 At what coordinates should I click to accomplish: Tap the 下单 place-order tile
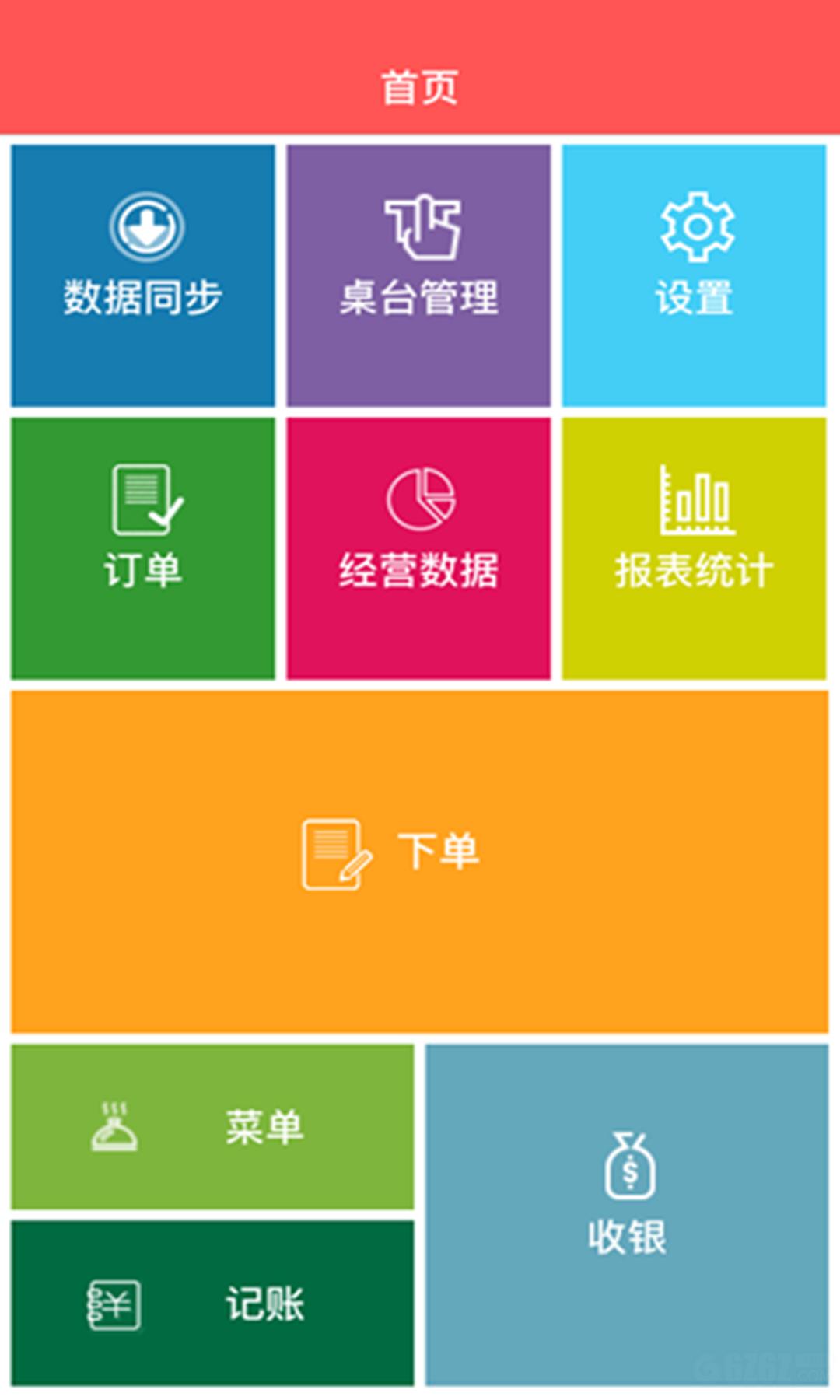420,863
